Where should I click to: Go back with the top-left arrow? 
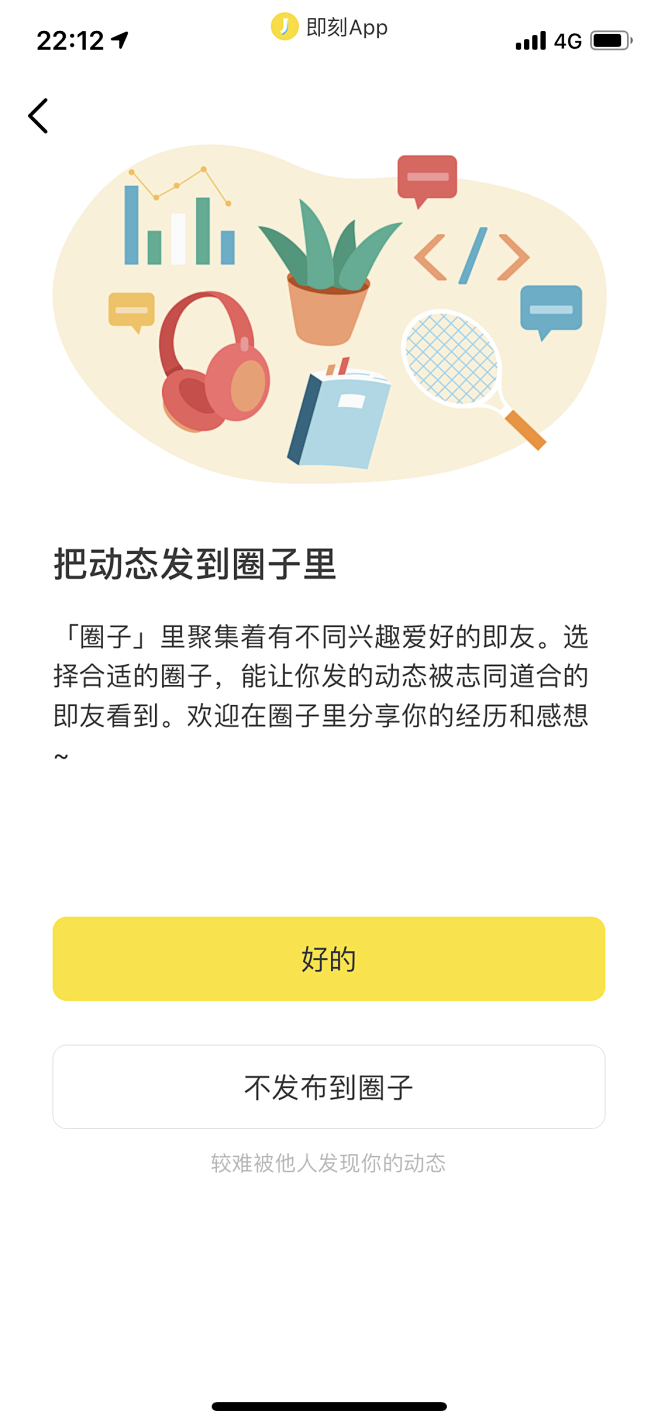click(x=38, y=116)
